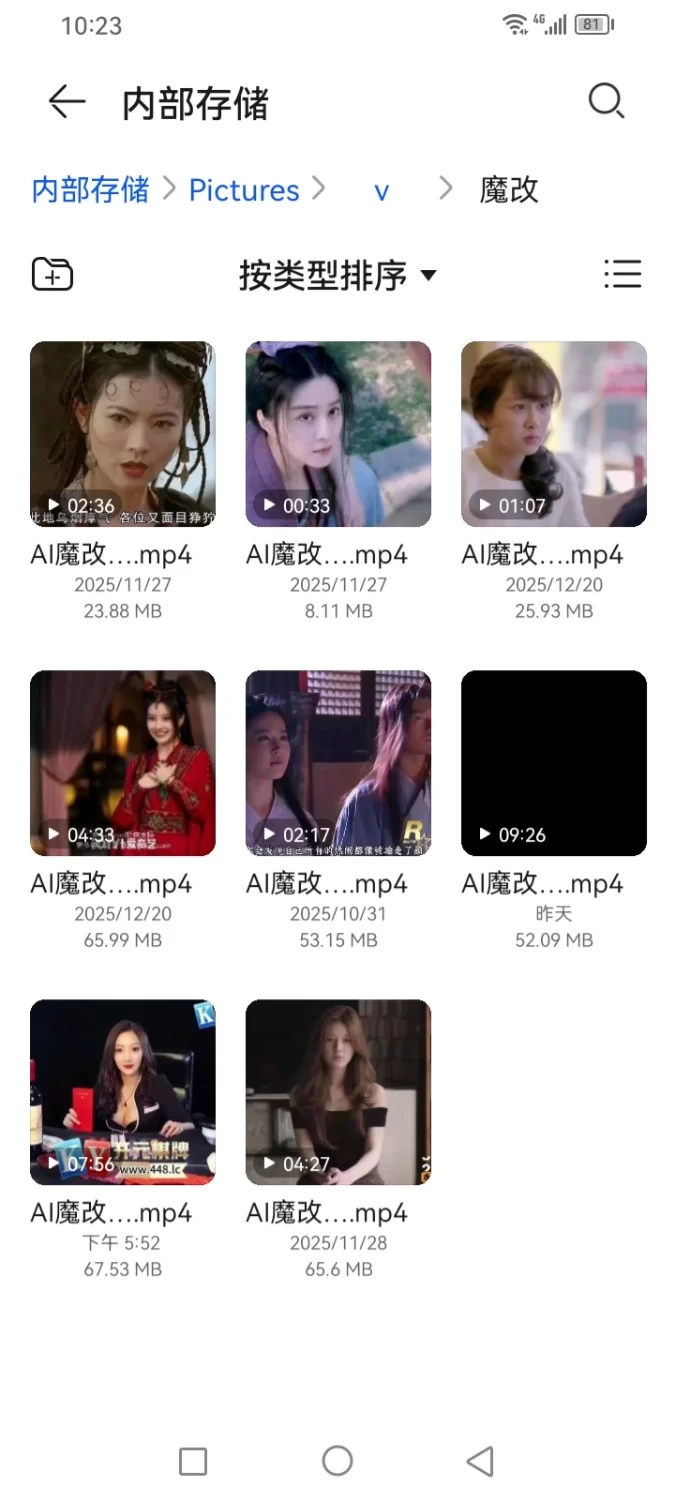Go to the v folder breadcrumb
Viewport: 675px width, 1500px height.
tap(381, 191)
